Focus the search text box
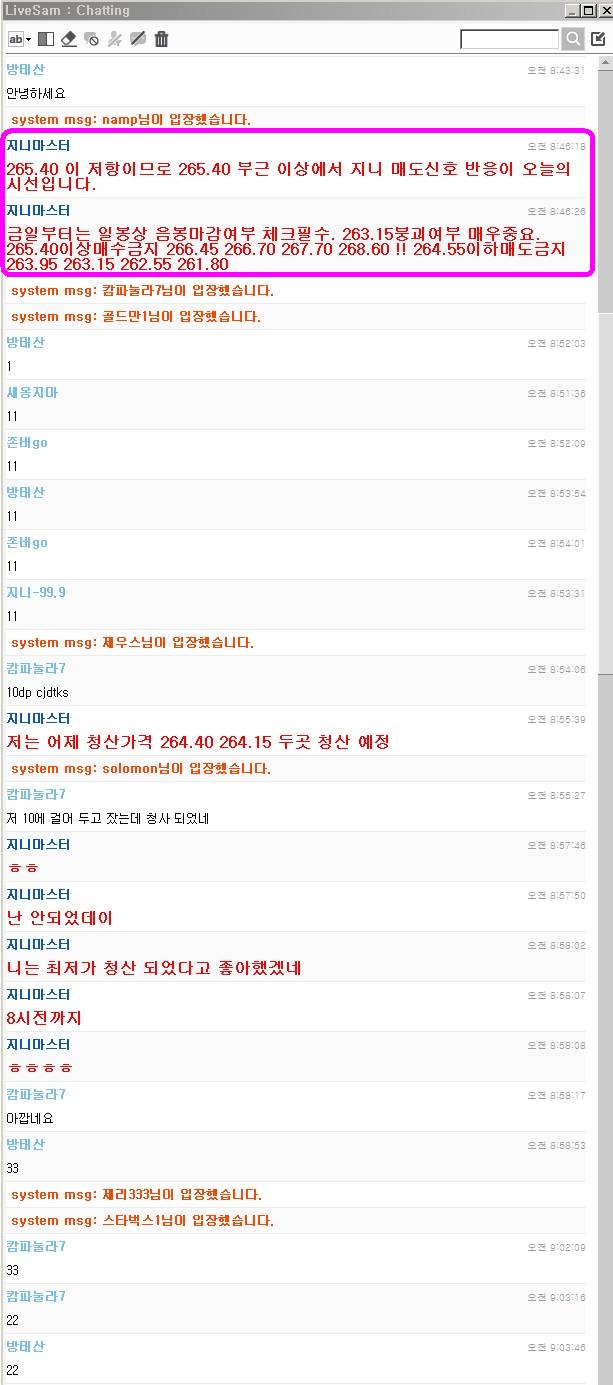This screenshot has height=1385, width=613. [x=509, y=39]
